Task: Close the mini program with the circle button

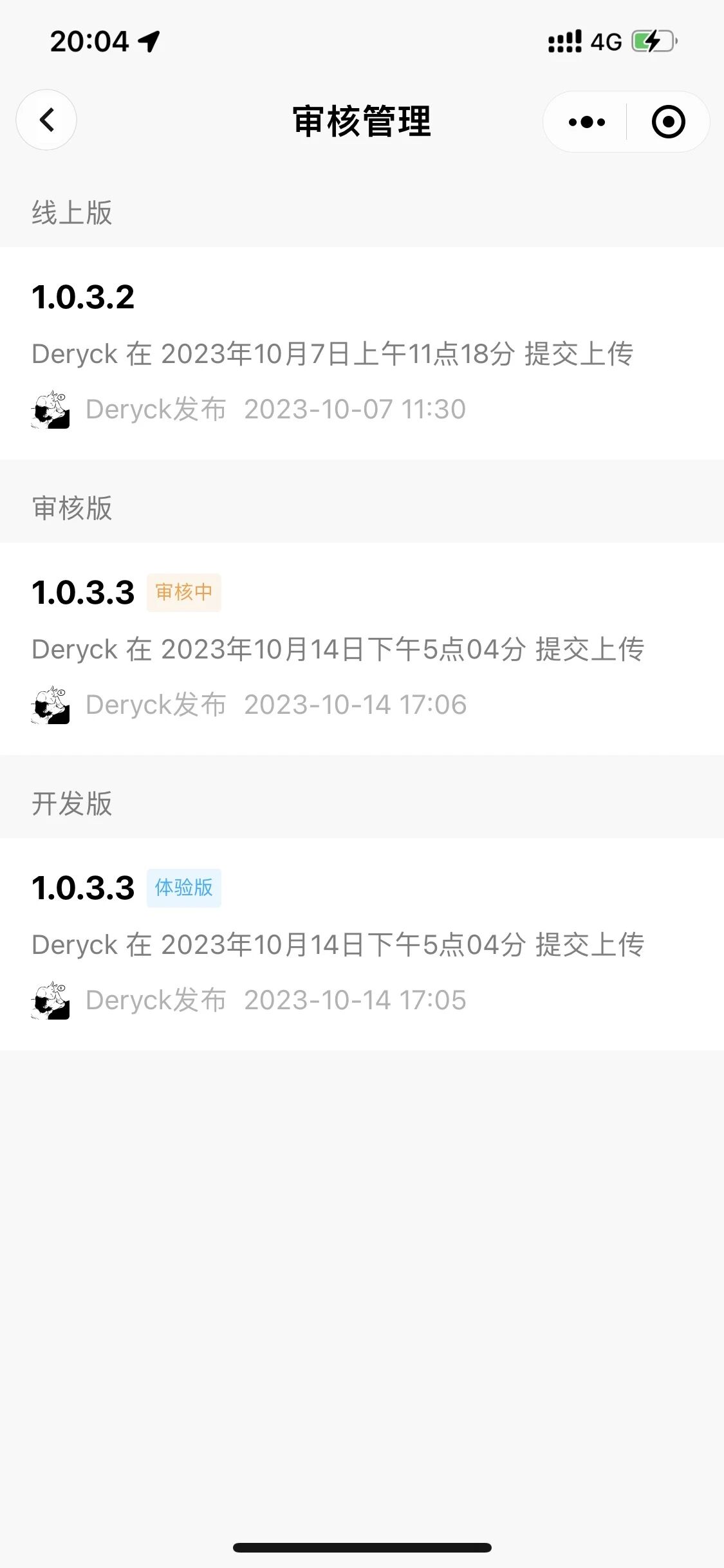Action: click(x=668, y=122)
